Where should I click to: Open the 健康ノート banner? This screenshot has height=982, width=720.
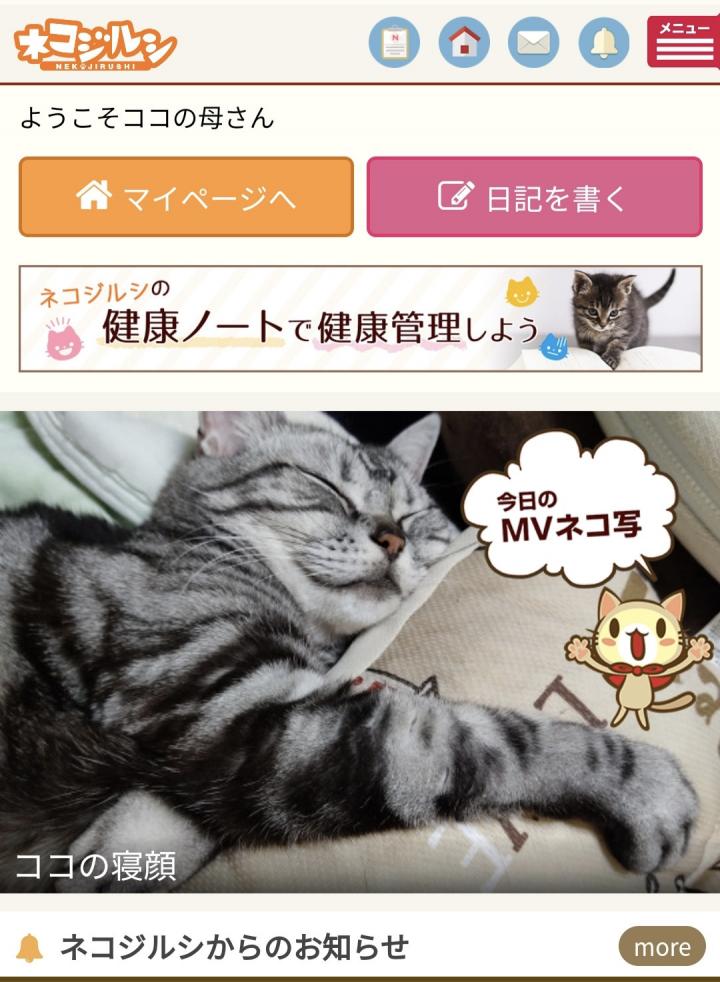[360, 319]
